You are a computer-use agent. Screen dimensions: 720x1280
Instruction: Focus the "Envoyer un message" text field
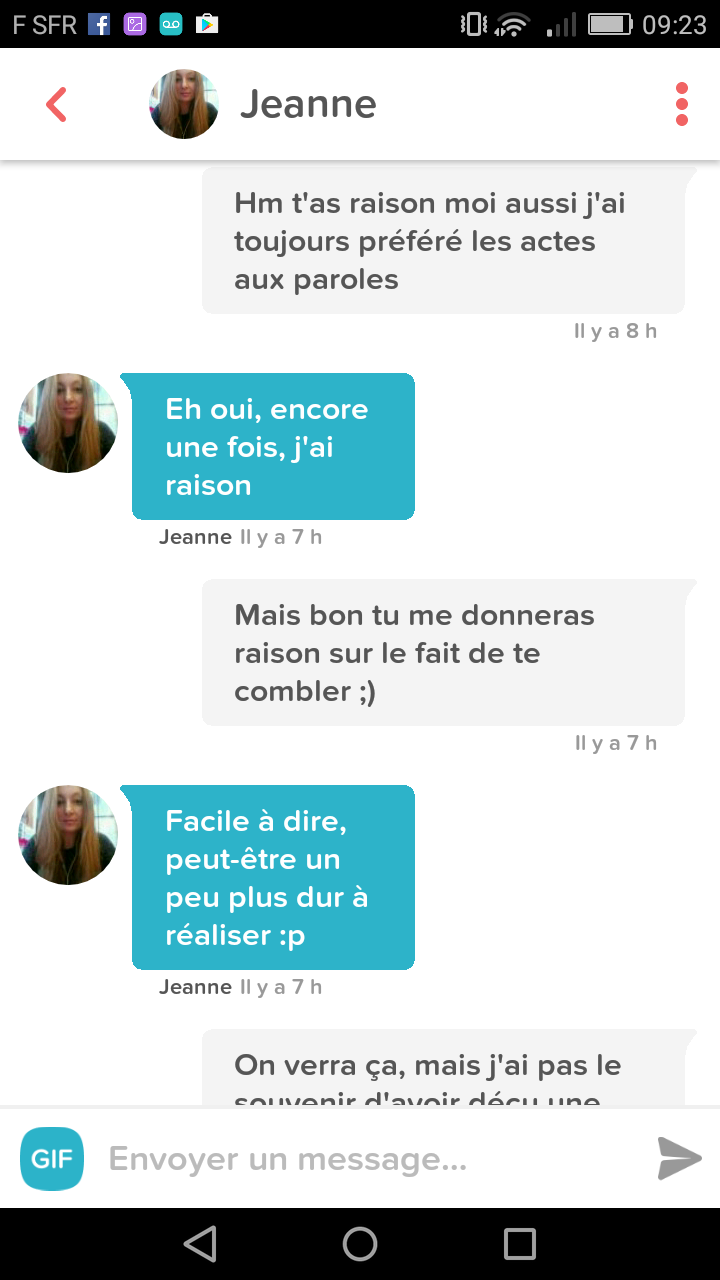tap(370, 1159)
